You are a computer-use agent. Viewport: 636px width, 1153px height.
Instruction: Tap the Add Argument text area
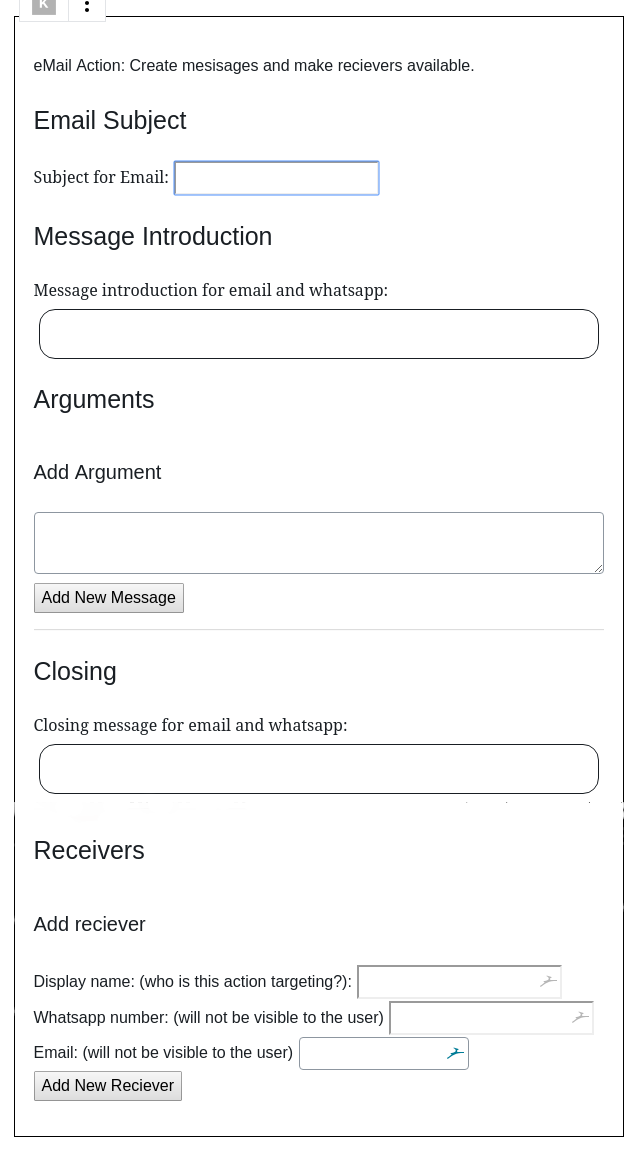318,543
